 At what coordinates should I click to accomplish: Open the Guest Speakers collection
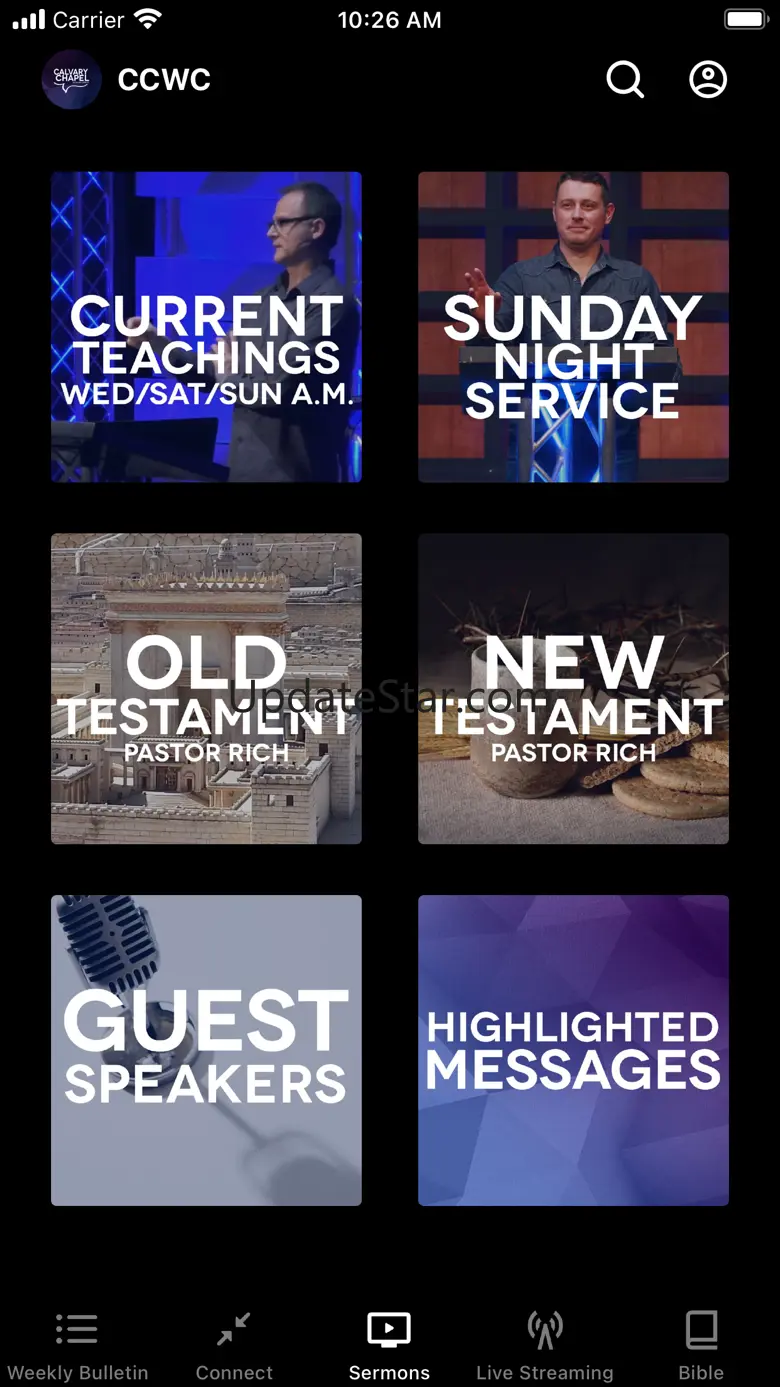pos(206,1050)
